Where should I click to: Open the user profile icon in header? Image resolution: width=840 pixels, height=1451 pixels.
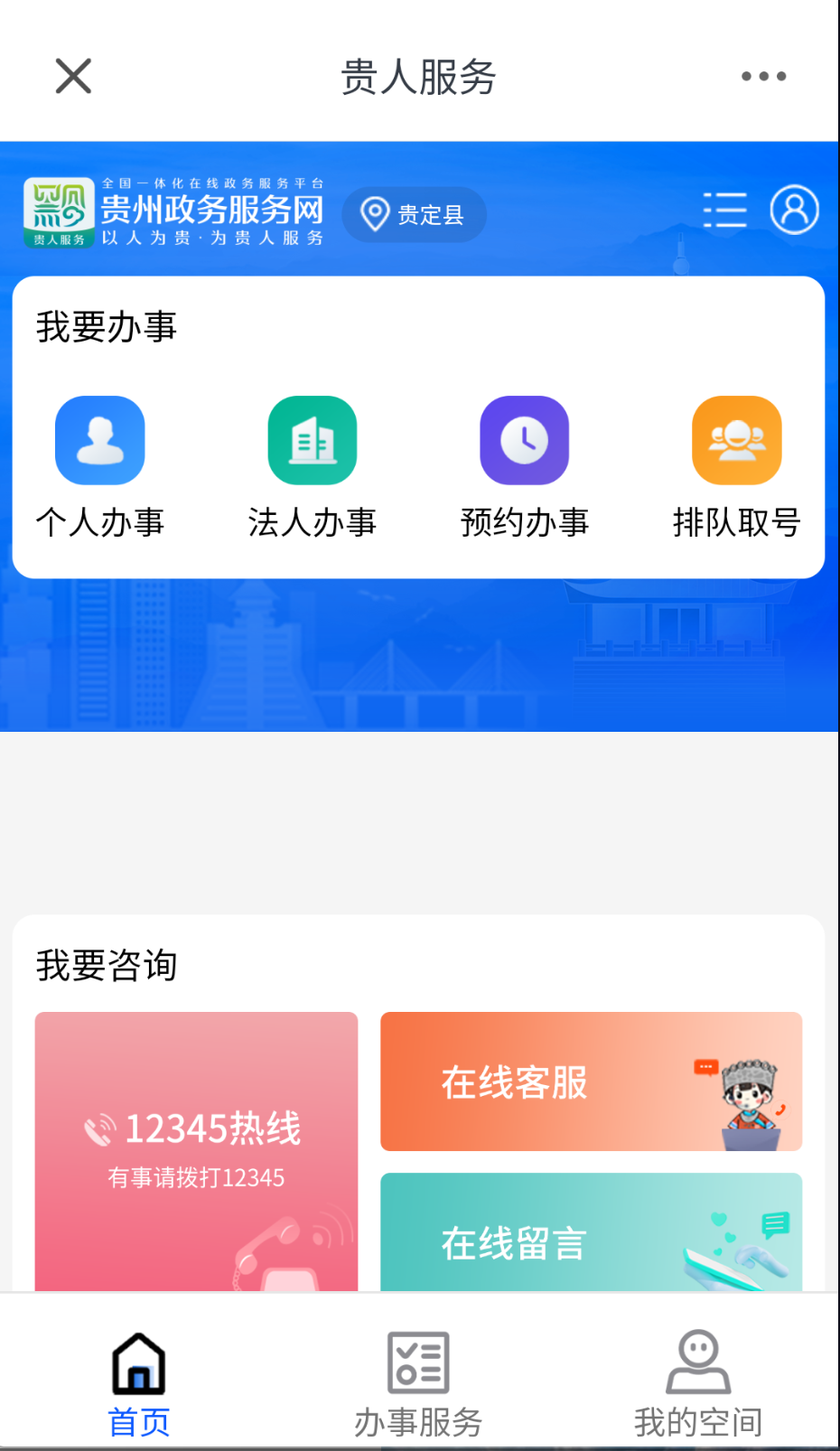point(793,211)
